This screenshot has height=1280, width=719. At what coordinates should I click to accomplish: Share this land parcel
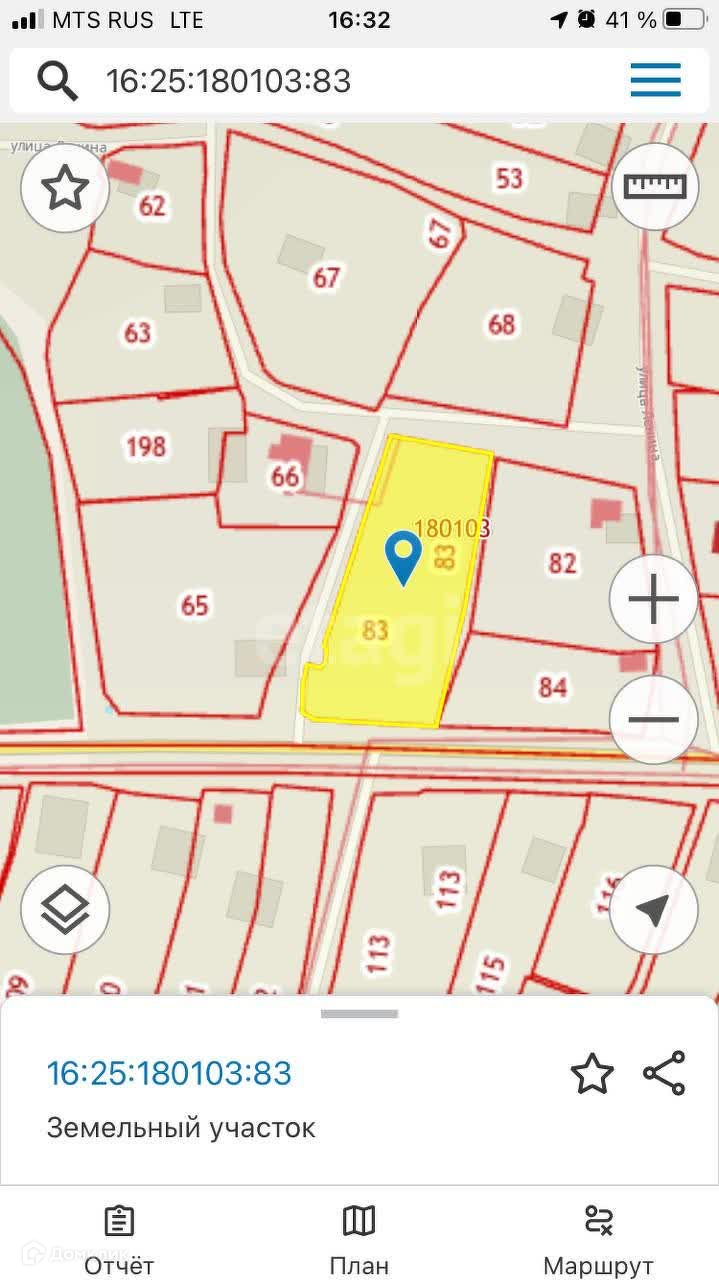click(x=664, y=1073)
